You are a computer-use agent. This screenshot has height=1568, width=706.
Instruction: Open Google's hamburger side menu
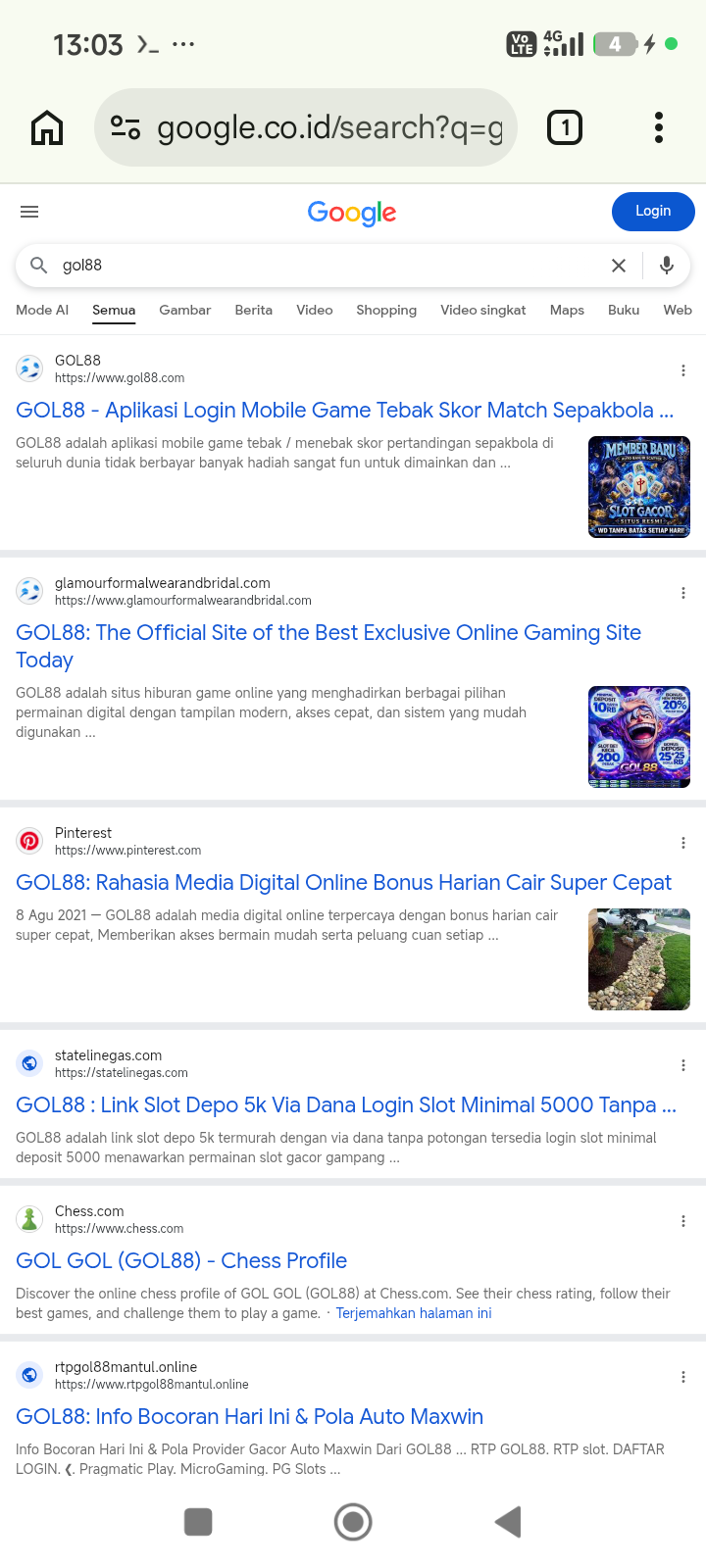click(x=29, y=212)
